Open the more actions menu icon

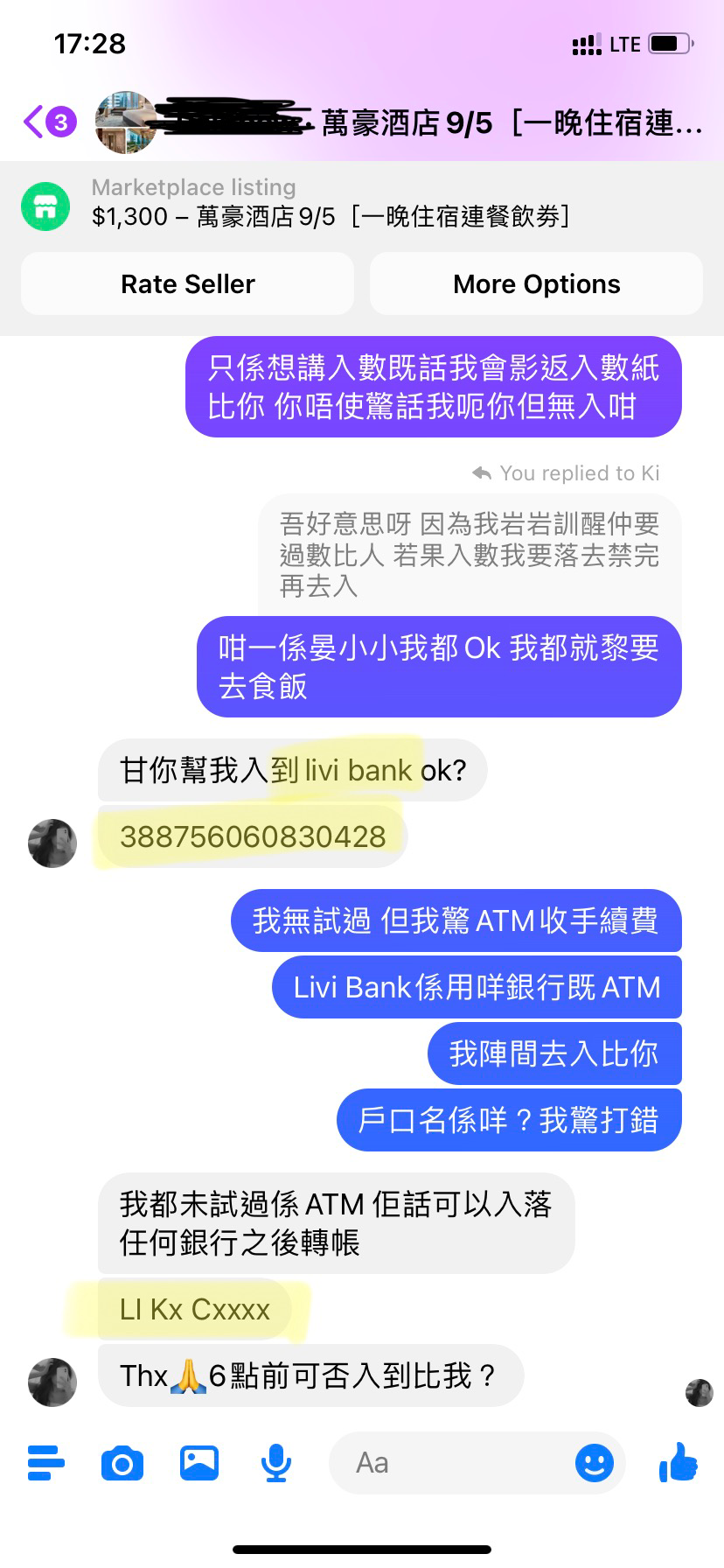click(x=46, y=1463)
